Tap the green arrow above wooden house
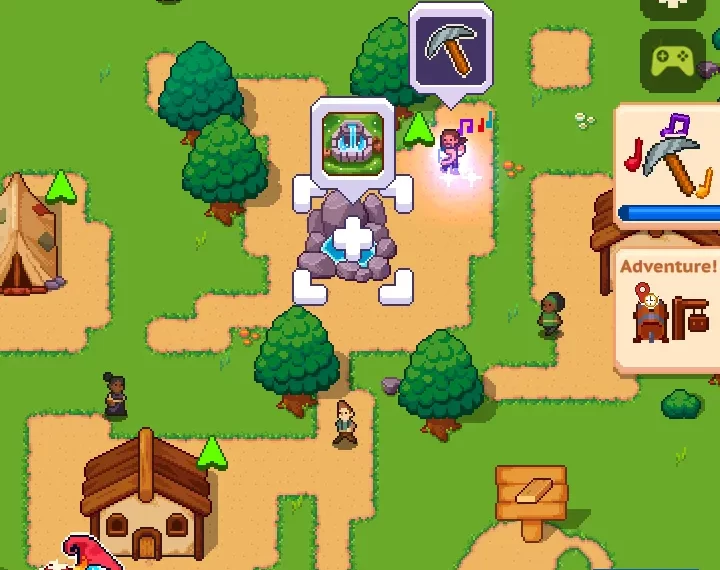 tap(211, 453)
